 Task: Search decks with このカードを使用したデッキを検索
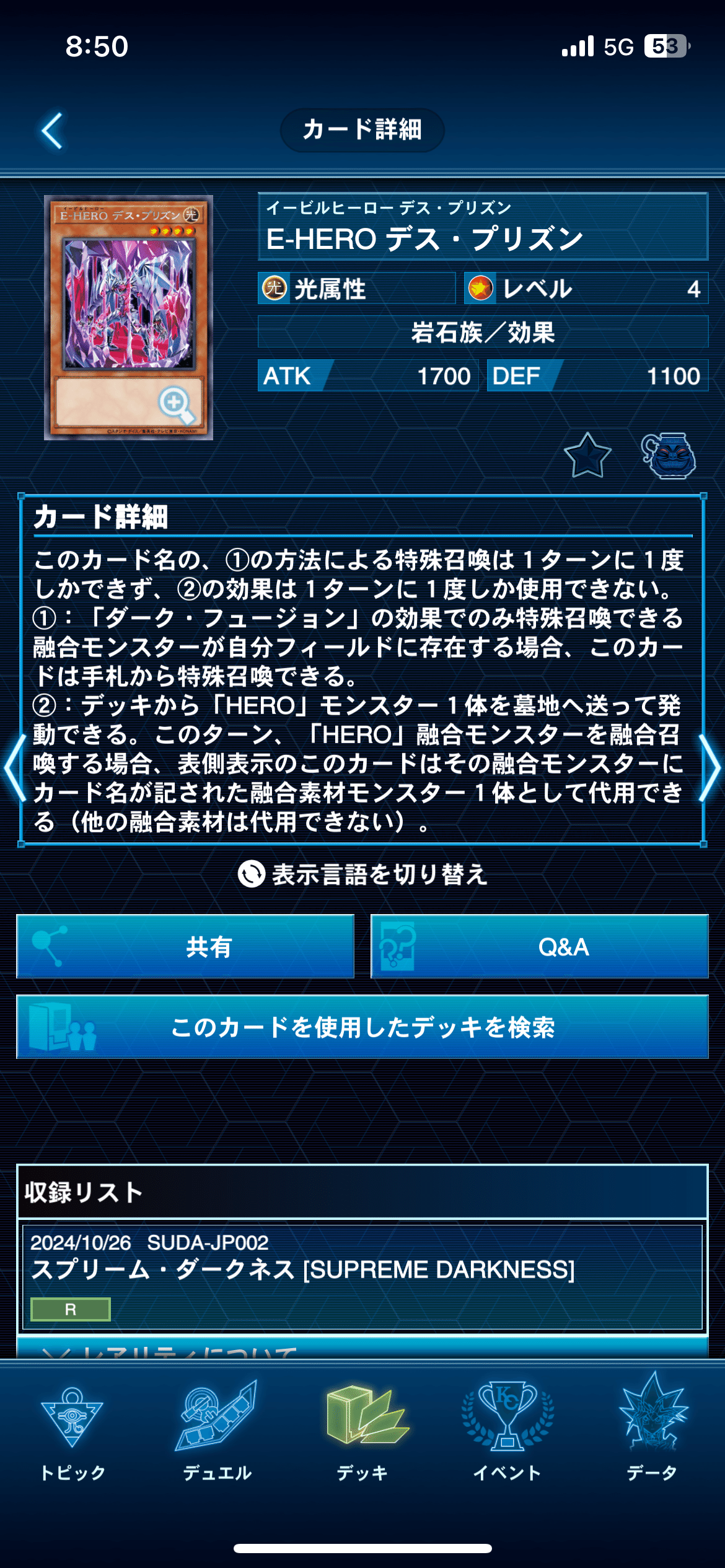362,1027
